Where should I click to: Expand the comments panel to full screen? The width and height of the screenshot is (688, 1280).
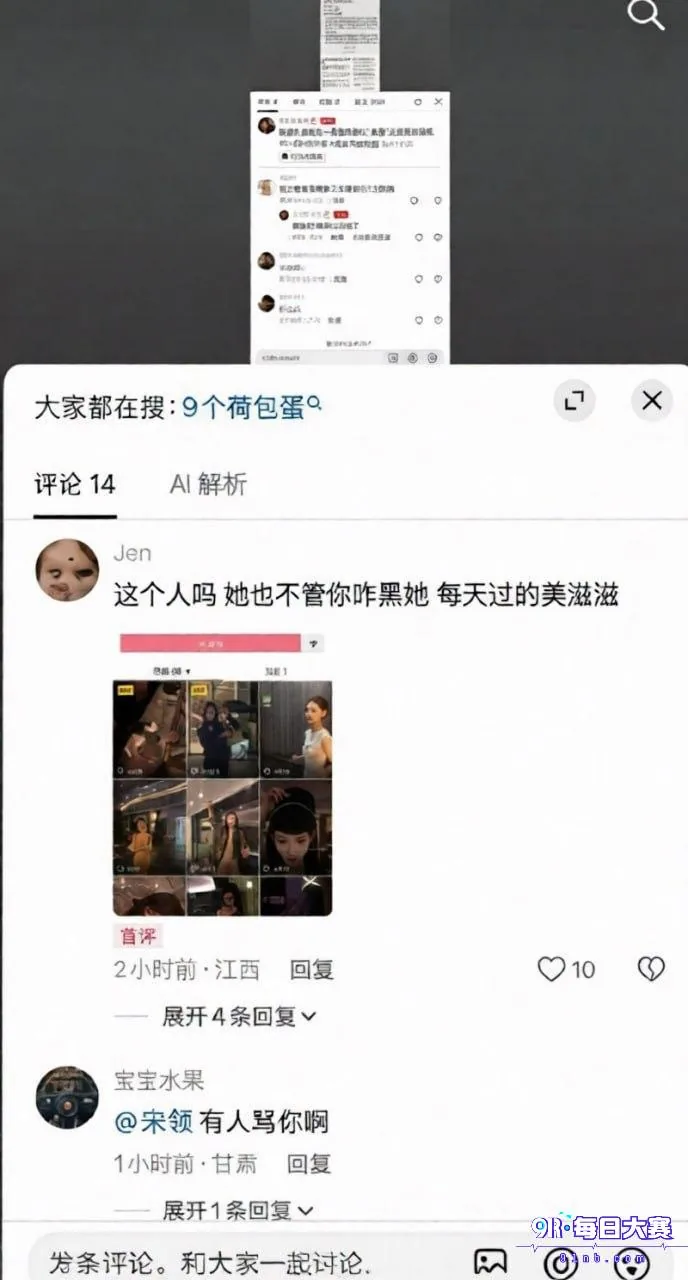pos(574,401)
